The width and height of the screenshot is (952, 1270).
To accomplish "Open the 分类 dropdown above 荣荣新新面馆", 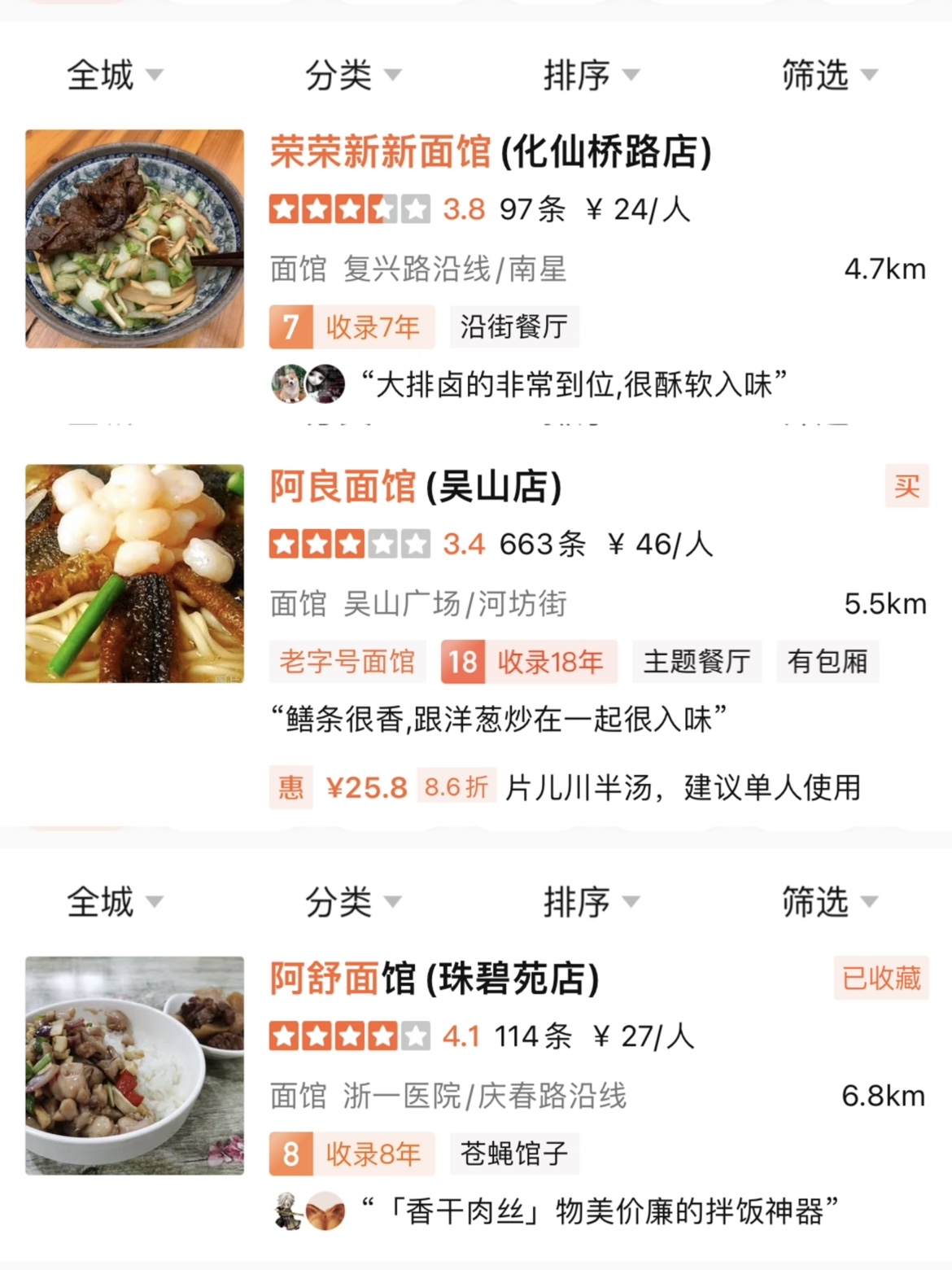I will pos(352,76).
